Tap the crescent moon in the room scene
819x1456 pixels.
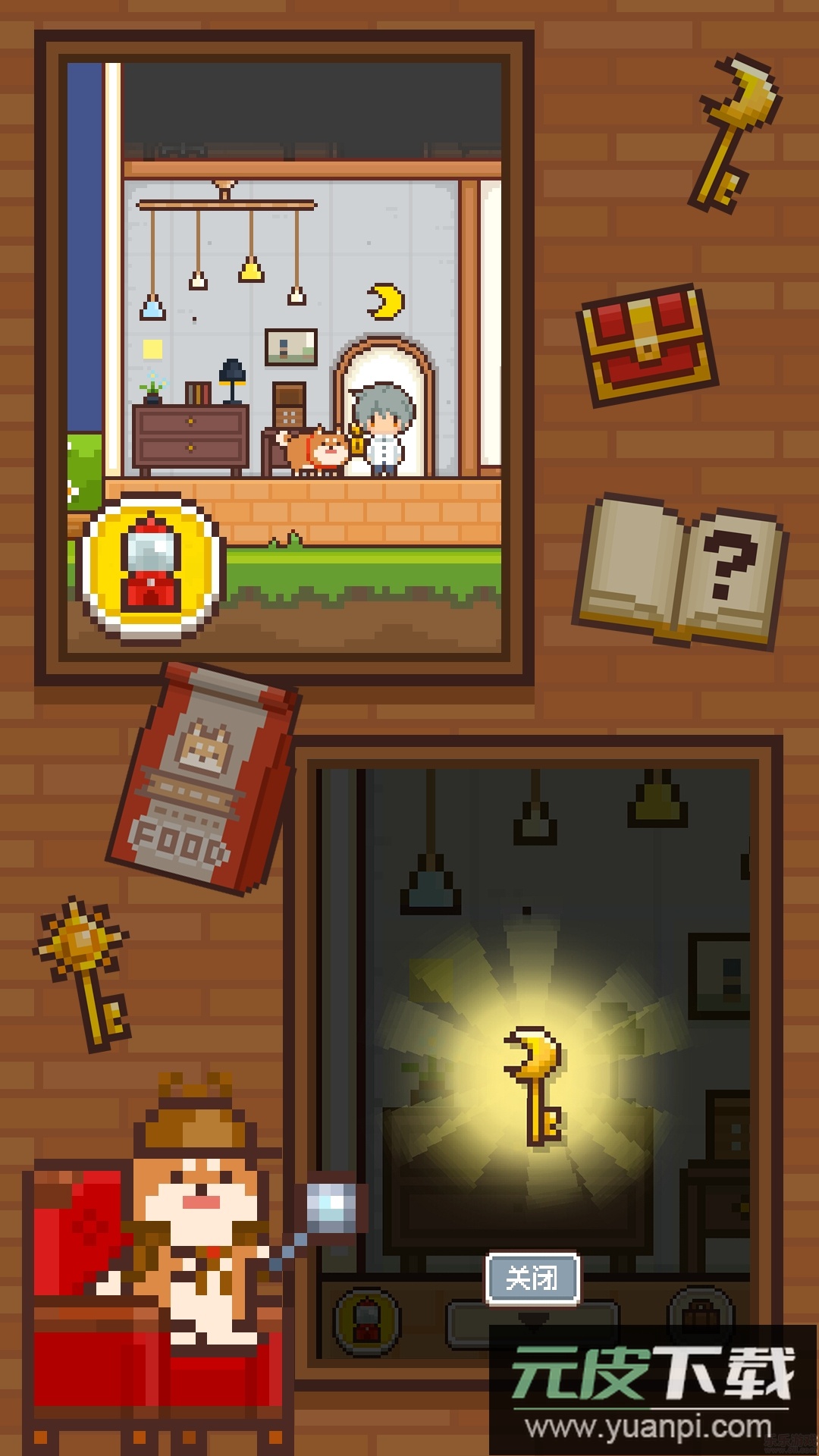click(x=387, y=302)
